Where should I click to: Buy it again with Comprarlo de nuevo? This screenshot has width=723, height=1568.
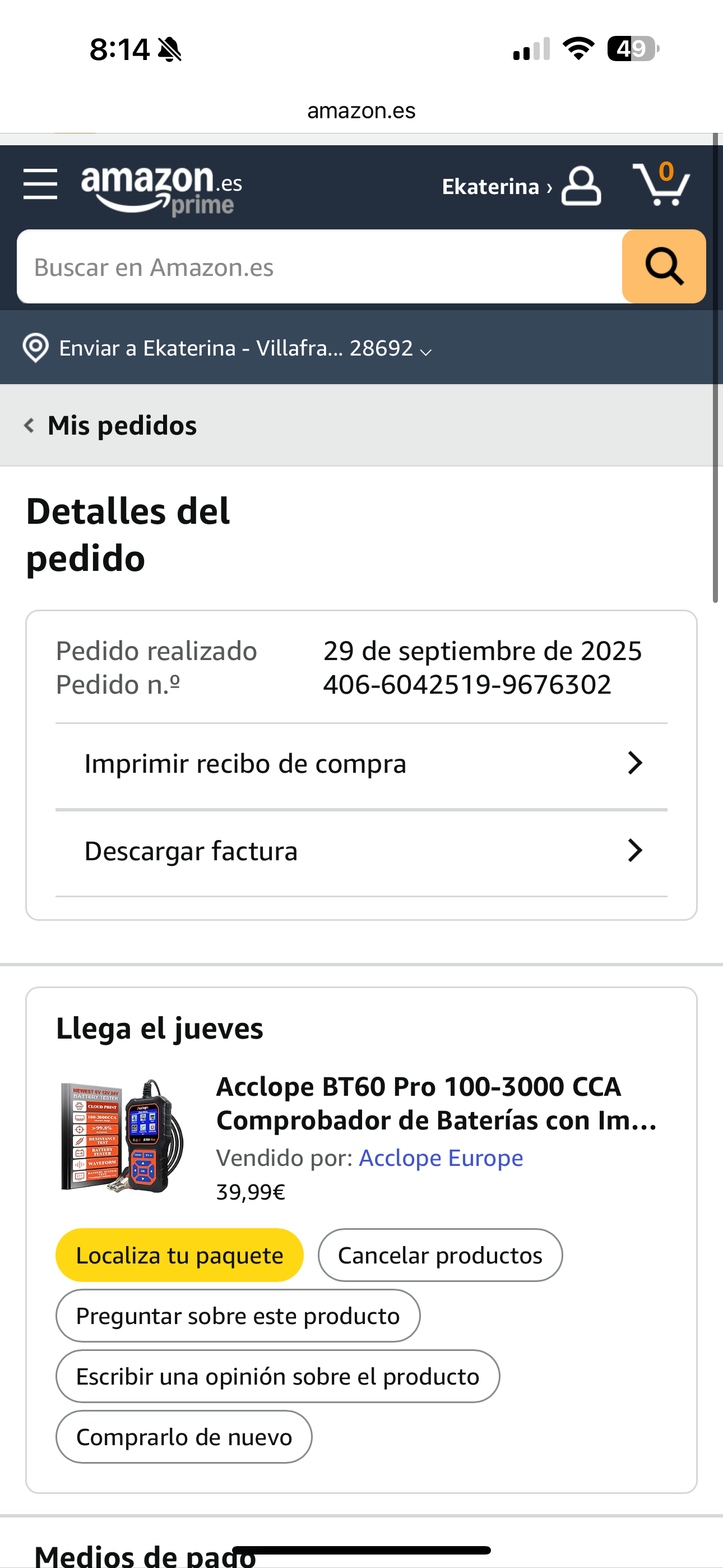pos(184,1437)
